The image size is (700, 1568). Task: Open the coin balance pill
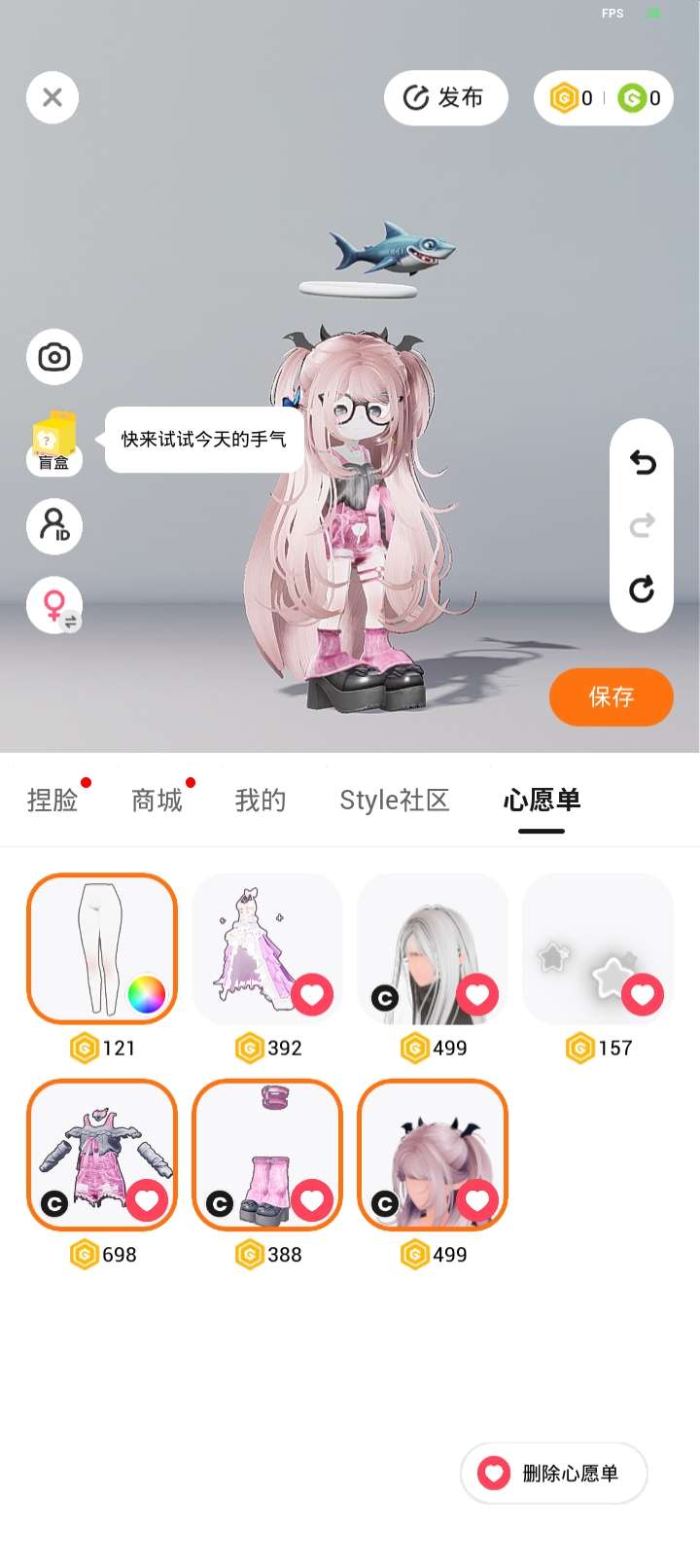(x=604, y=97)
